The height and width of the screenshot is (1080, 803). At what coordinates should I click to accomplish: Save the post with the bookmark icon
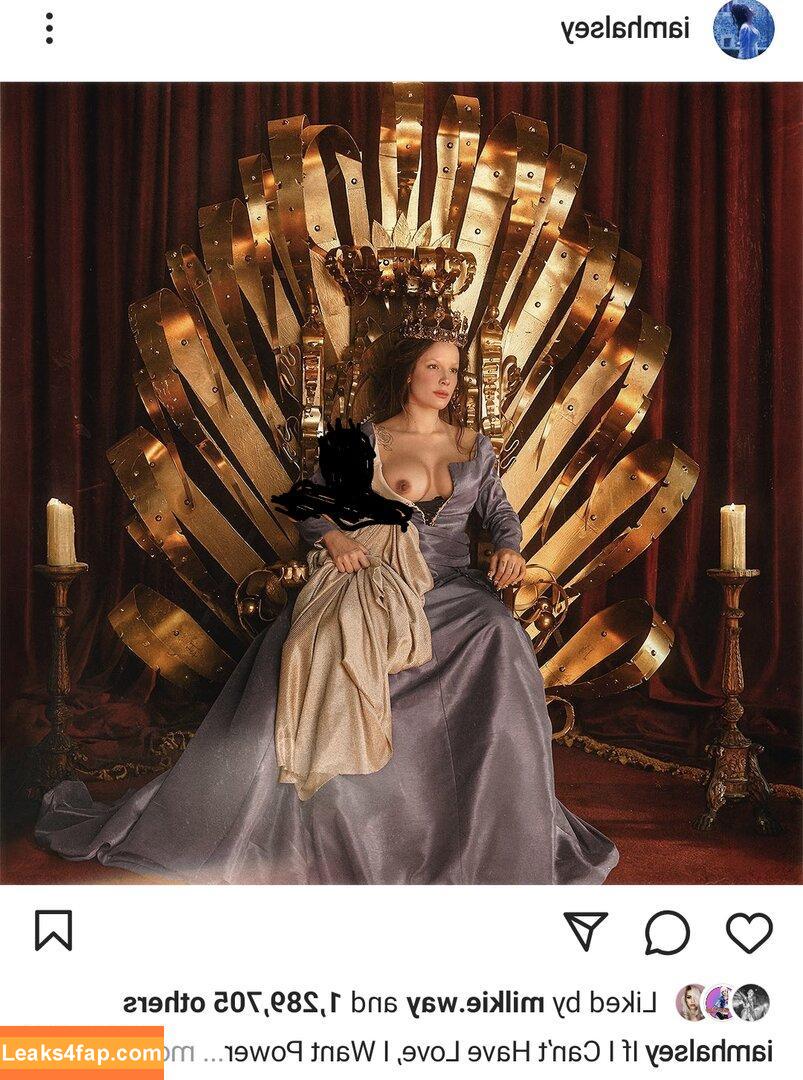(x=53, y=931)
